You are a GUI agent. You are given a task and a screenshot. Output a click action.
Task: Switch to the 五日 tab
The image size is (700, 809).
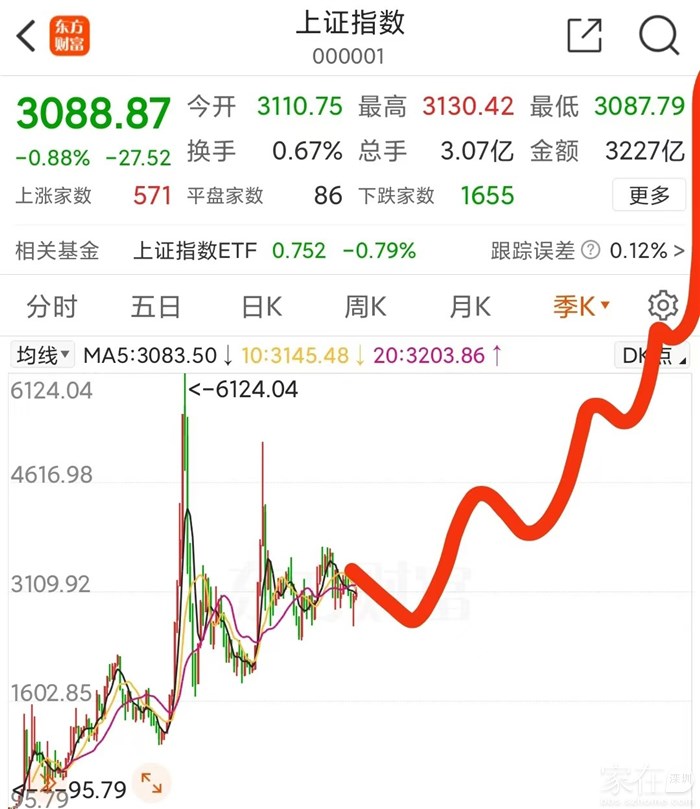click(155, 306)
